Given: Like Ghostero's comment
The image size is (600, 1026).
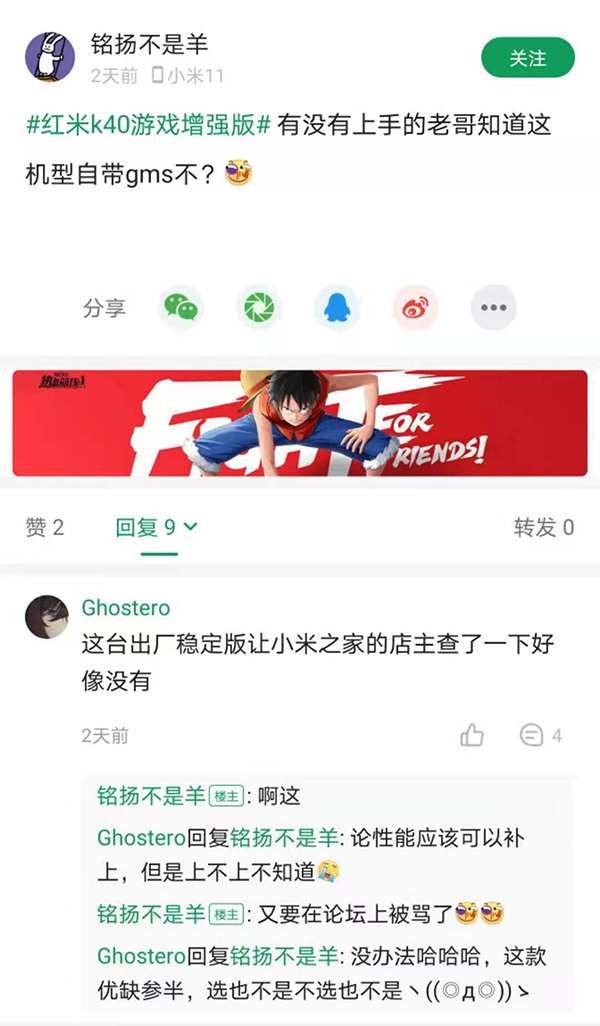Looking at the screenshot, I should 472,735.
